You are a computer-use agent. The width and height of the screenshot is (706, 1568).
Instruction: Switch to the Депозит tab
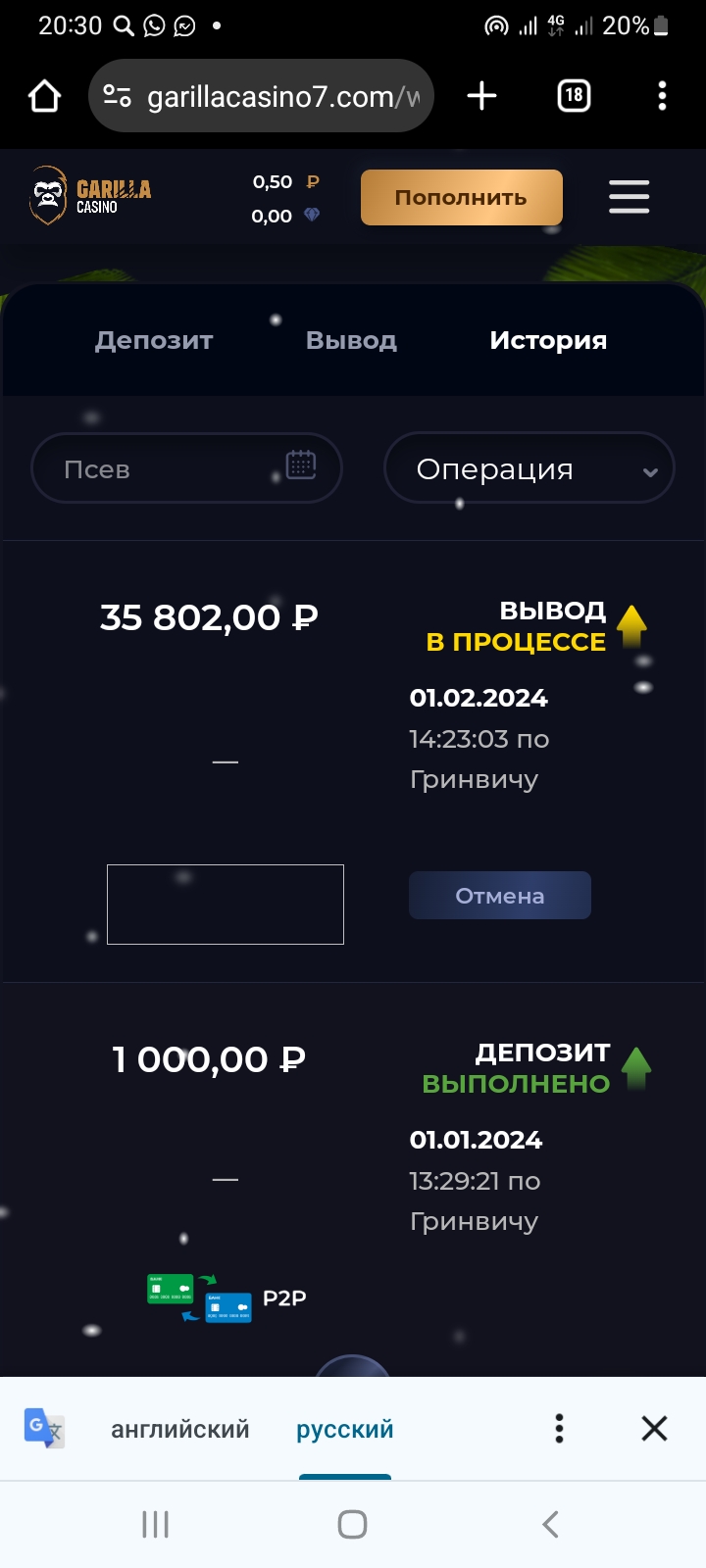154,340
